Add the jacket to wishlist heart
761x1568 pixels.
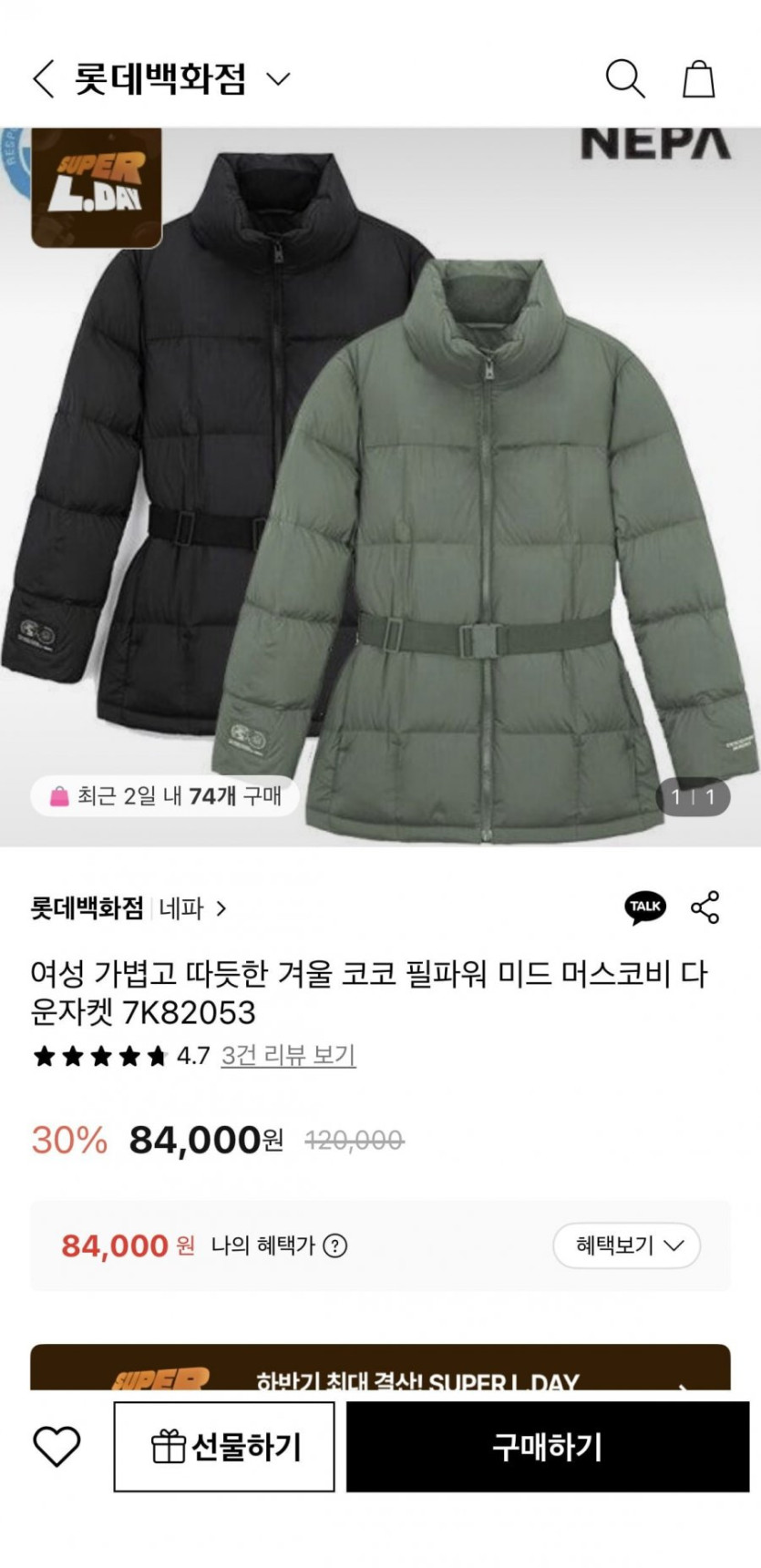[57, 1447]
